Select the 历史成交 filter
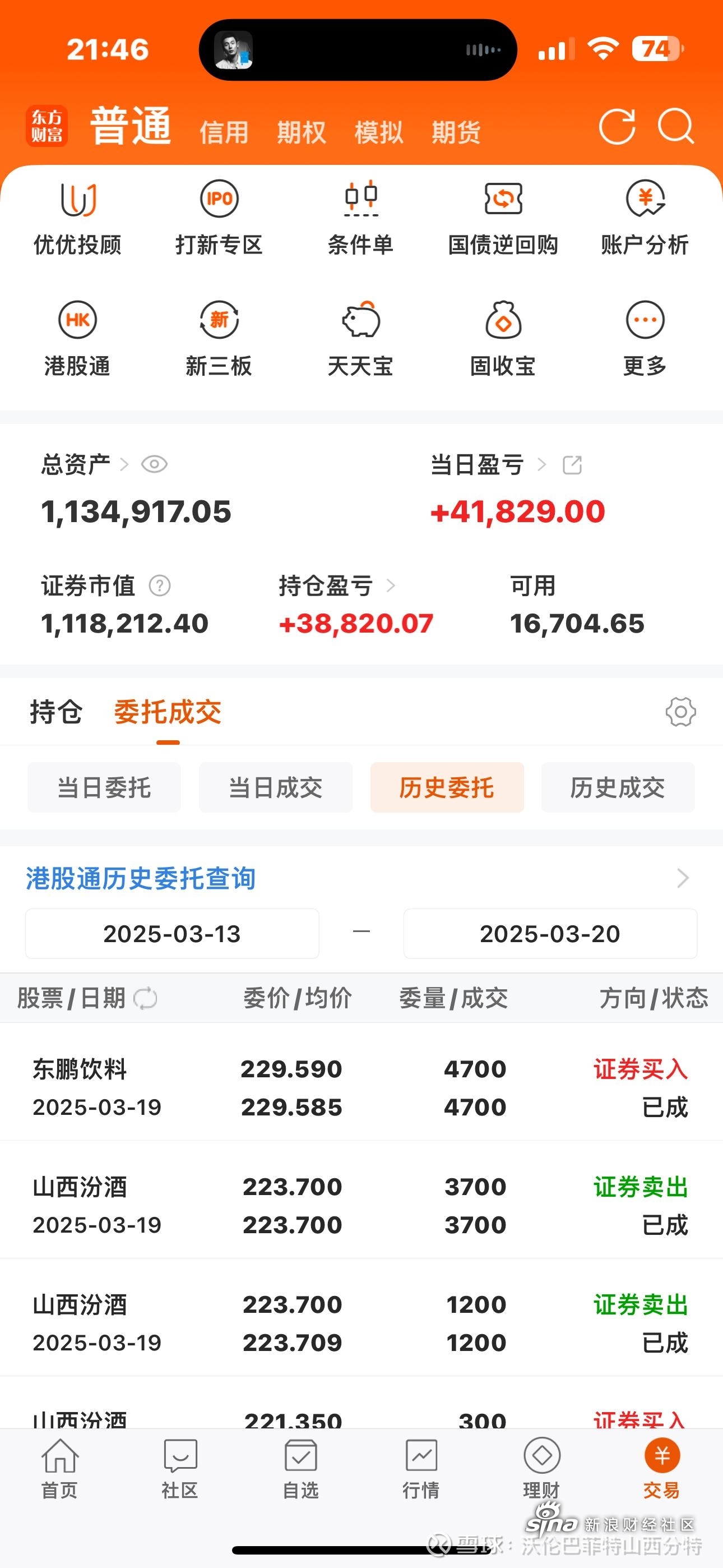Viewport: 723px width, 1568px height. pos(618,787)
